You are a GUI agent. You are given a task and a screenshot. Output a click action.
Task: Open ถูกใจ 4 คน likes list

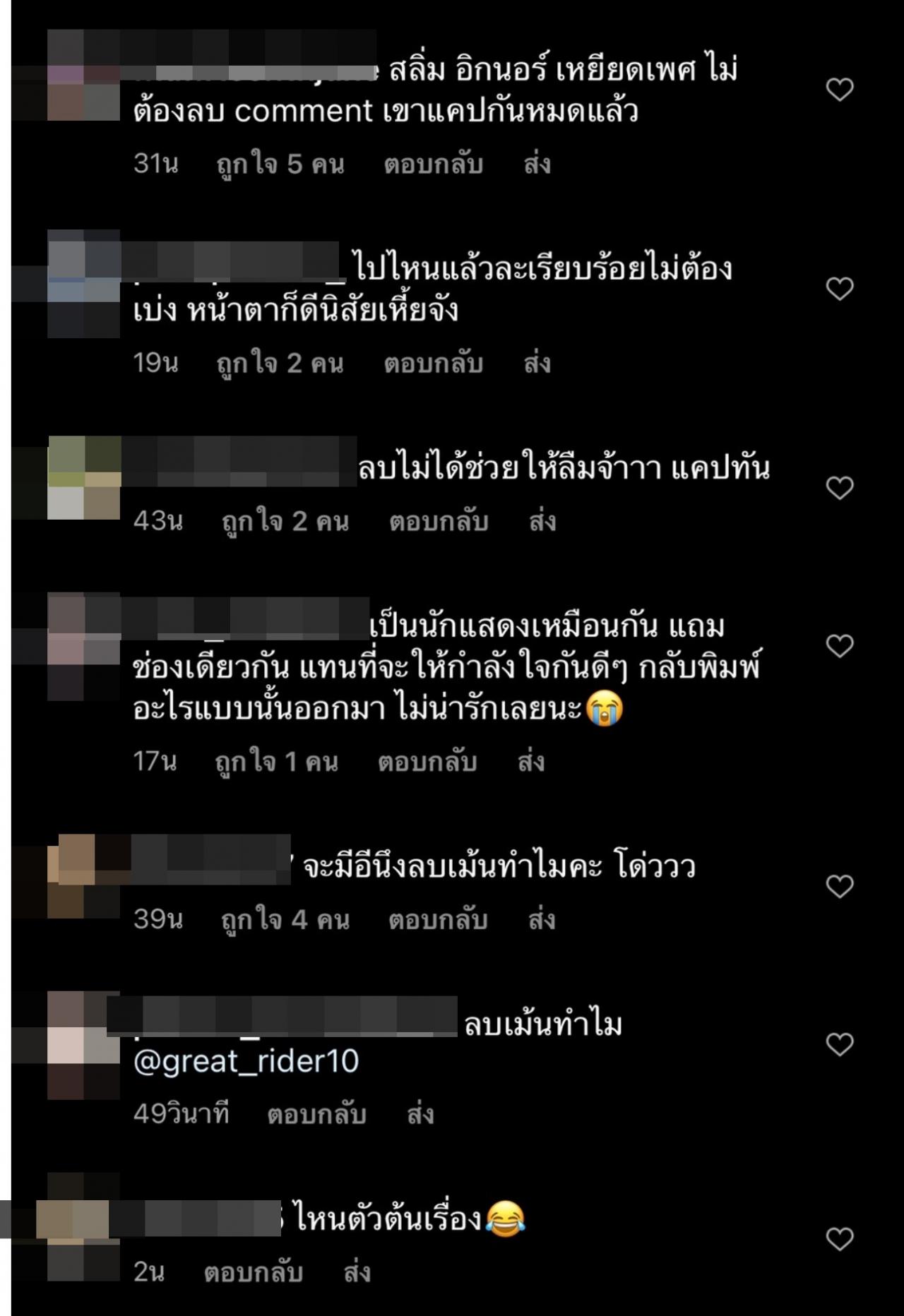click(x=285, y=920)
